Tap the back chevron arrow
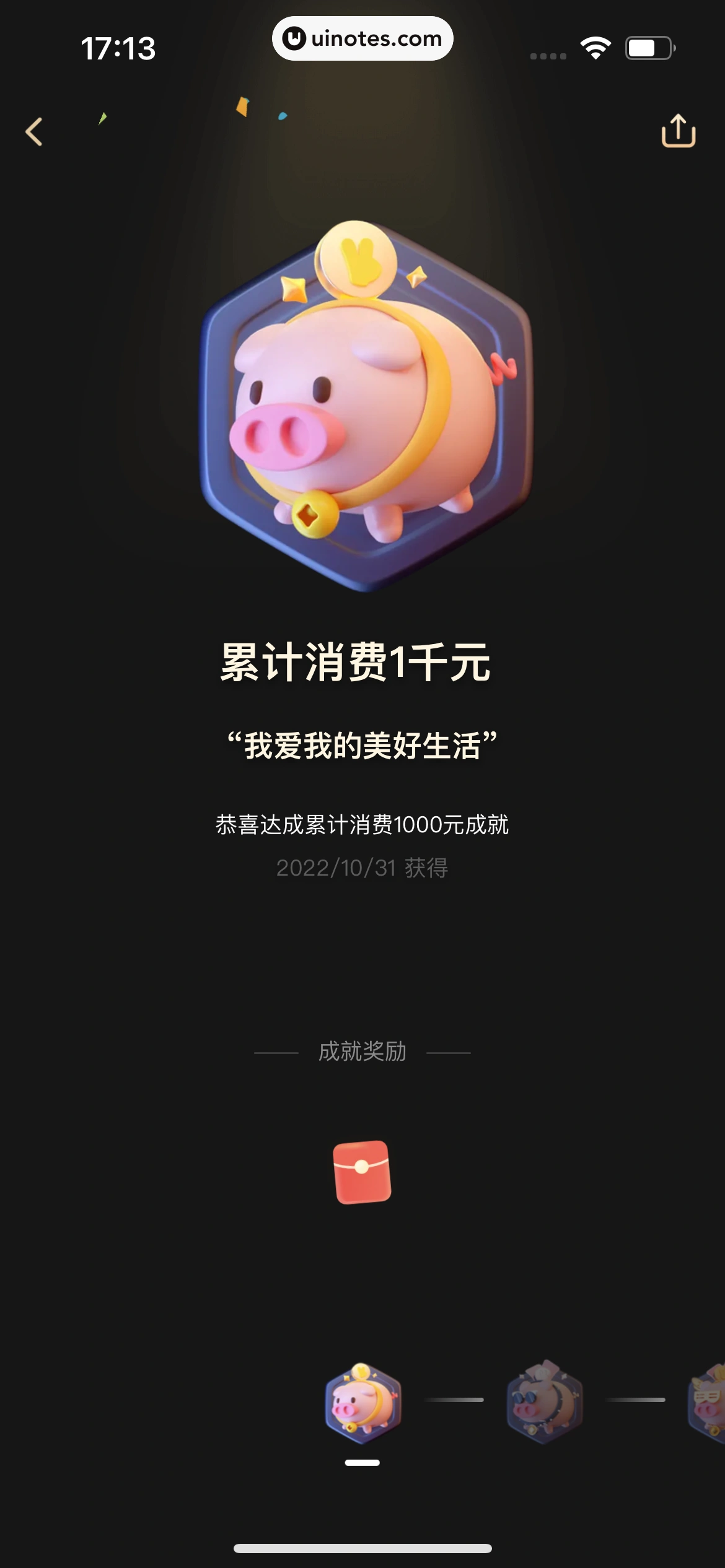725x1568 pixels. pyautogui.click(x=35, y=131)
